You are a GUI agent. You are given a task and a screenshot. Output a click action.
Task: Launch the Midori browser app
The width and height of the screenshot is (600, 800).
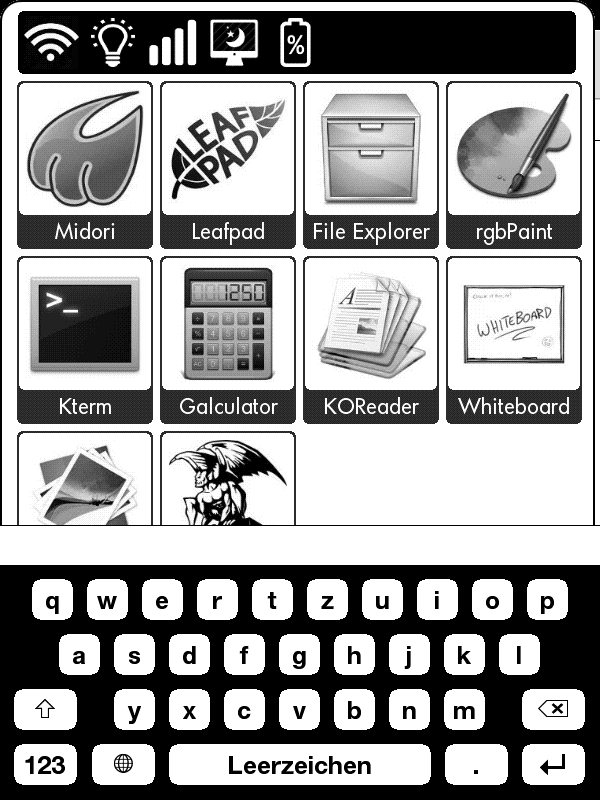point(85,164)
